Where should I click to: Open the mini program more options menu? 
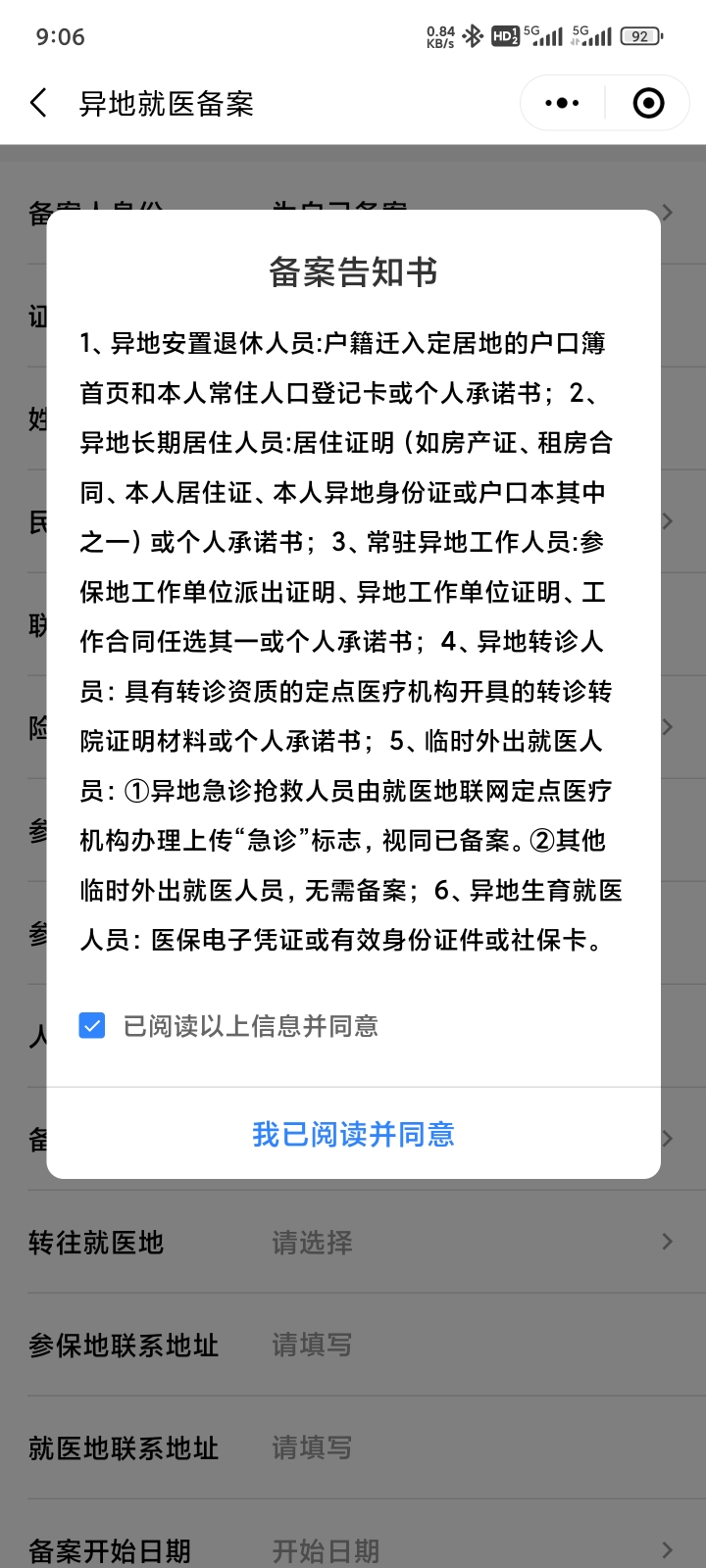(x=562, y=103)
